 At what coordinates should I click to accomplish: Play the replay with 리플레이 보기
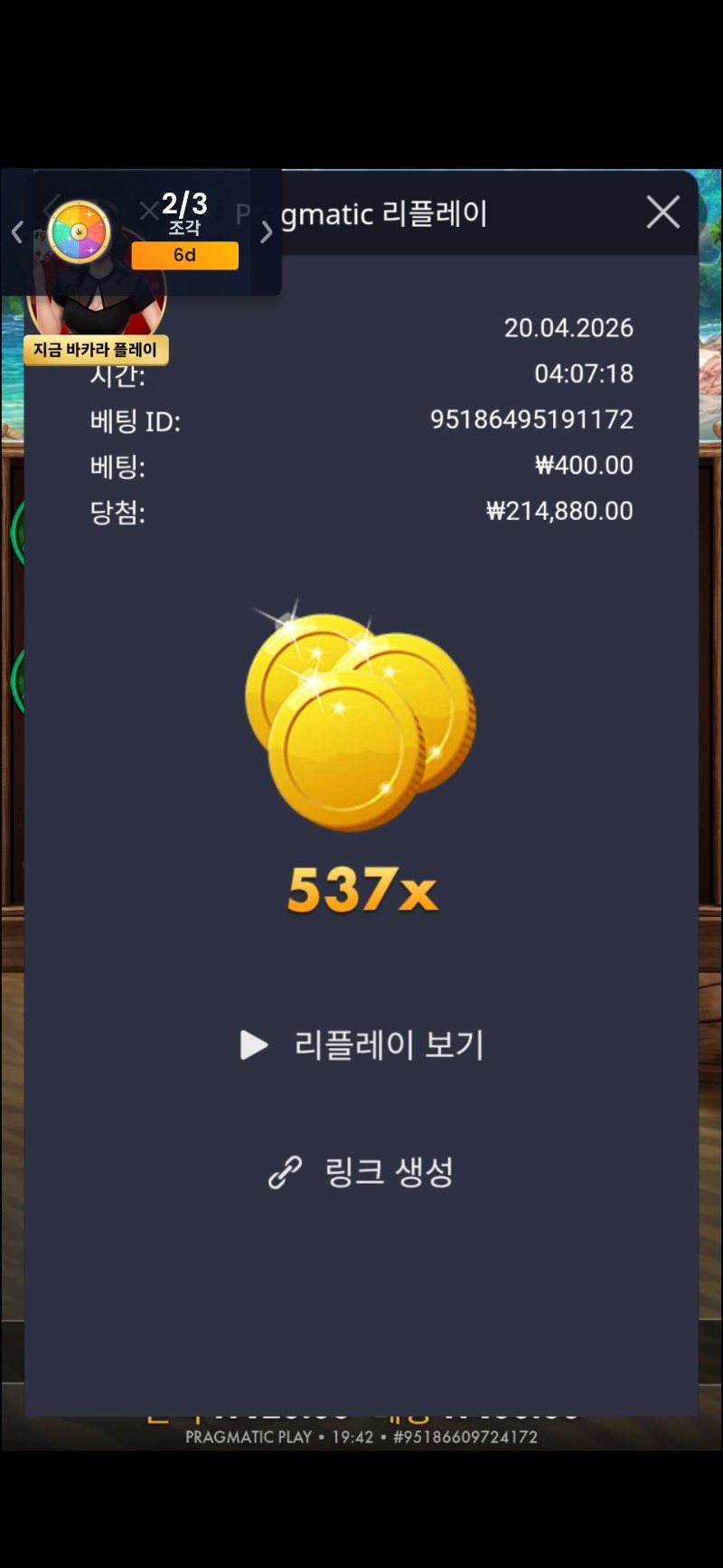362,1045
